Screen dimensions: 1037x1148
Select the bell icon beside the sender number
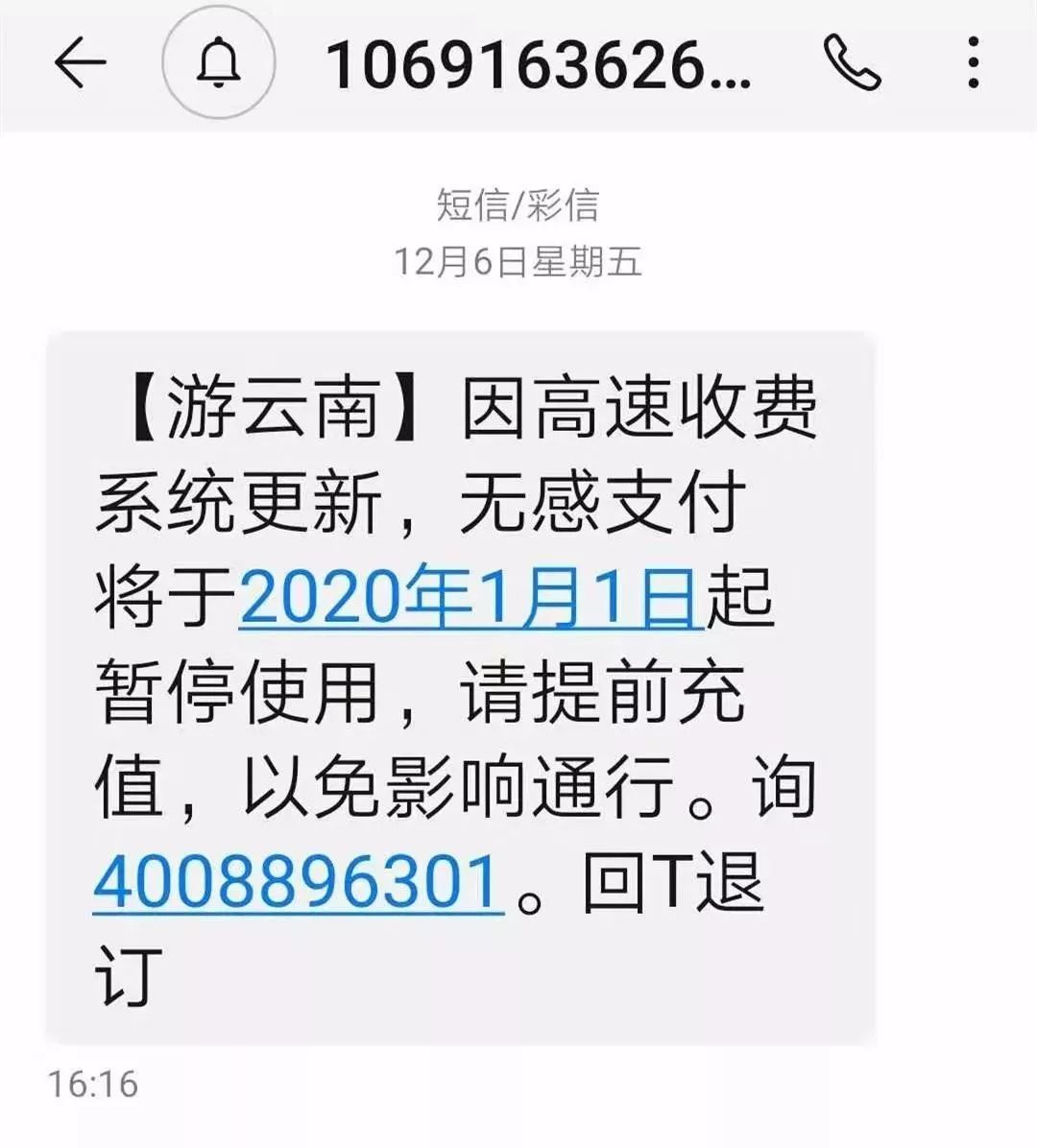tap(219, 62)
